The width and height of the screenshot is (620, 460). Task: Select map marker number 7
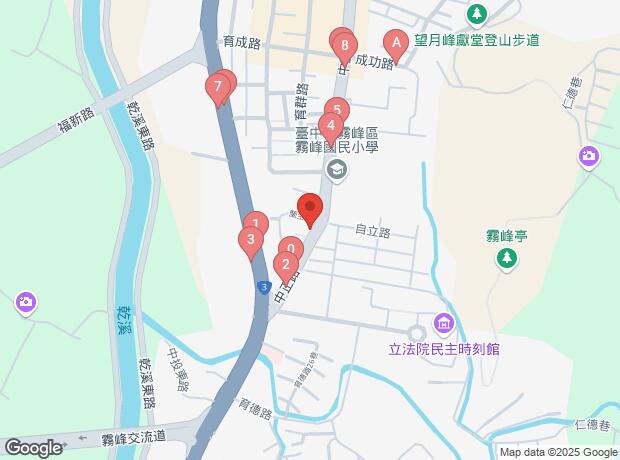tap(217, 88)
